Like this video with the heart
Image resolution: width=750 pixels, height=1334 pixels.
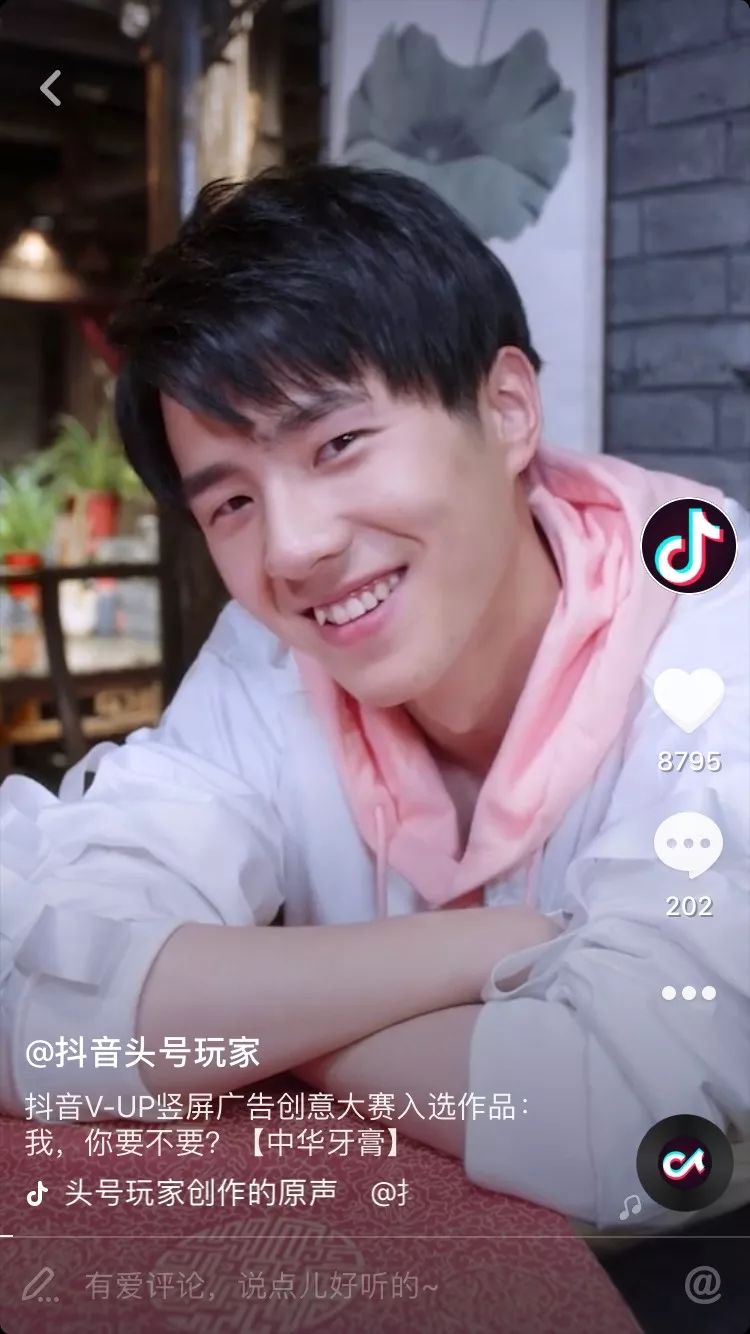(x=689, y=700)
